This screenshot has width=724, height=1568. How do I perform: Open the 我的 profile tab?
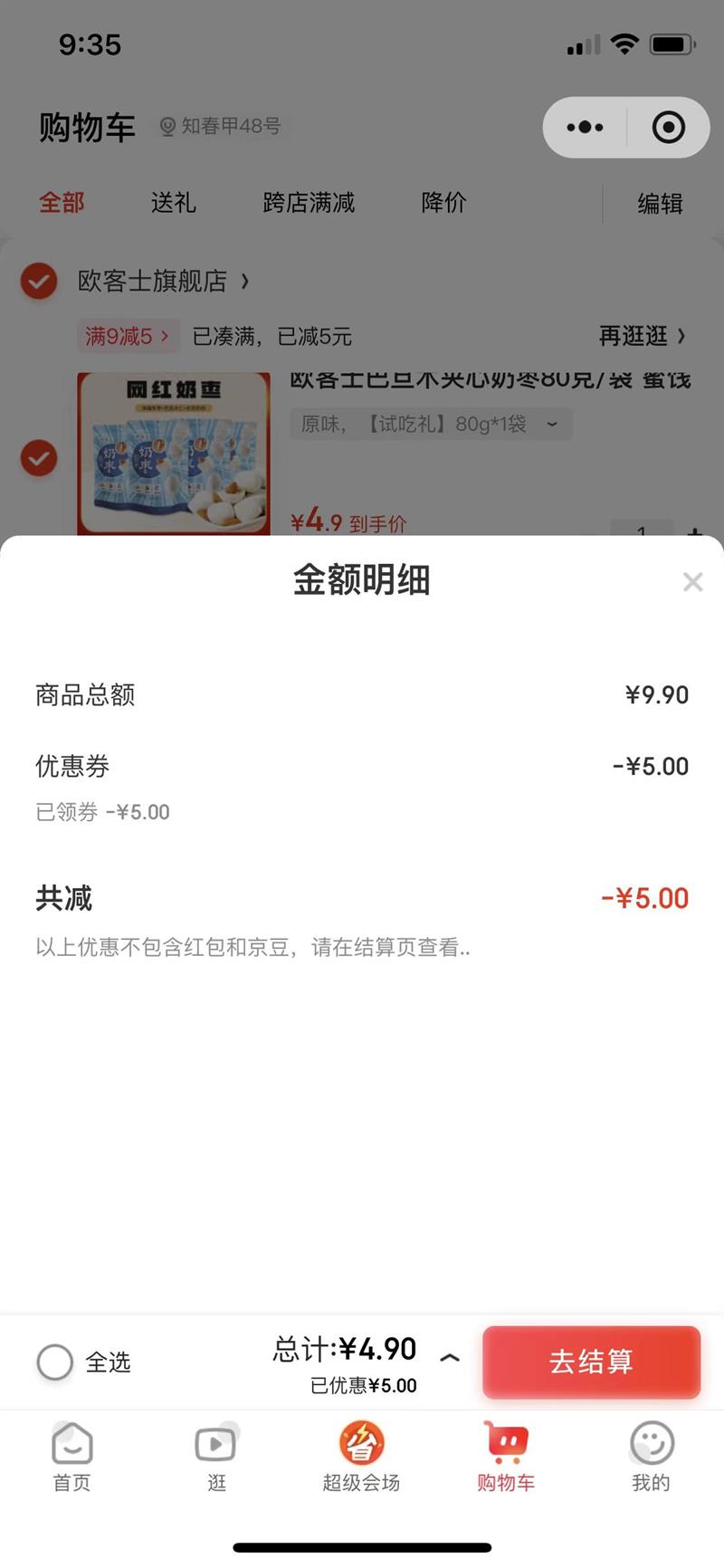coord(651,1455)
